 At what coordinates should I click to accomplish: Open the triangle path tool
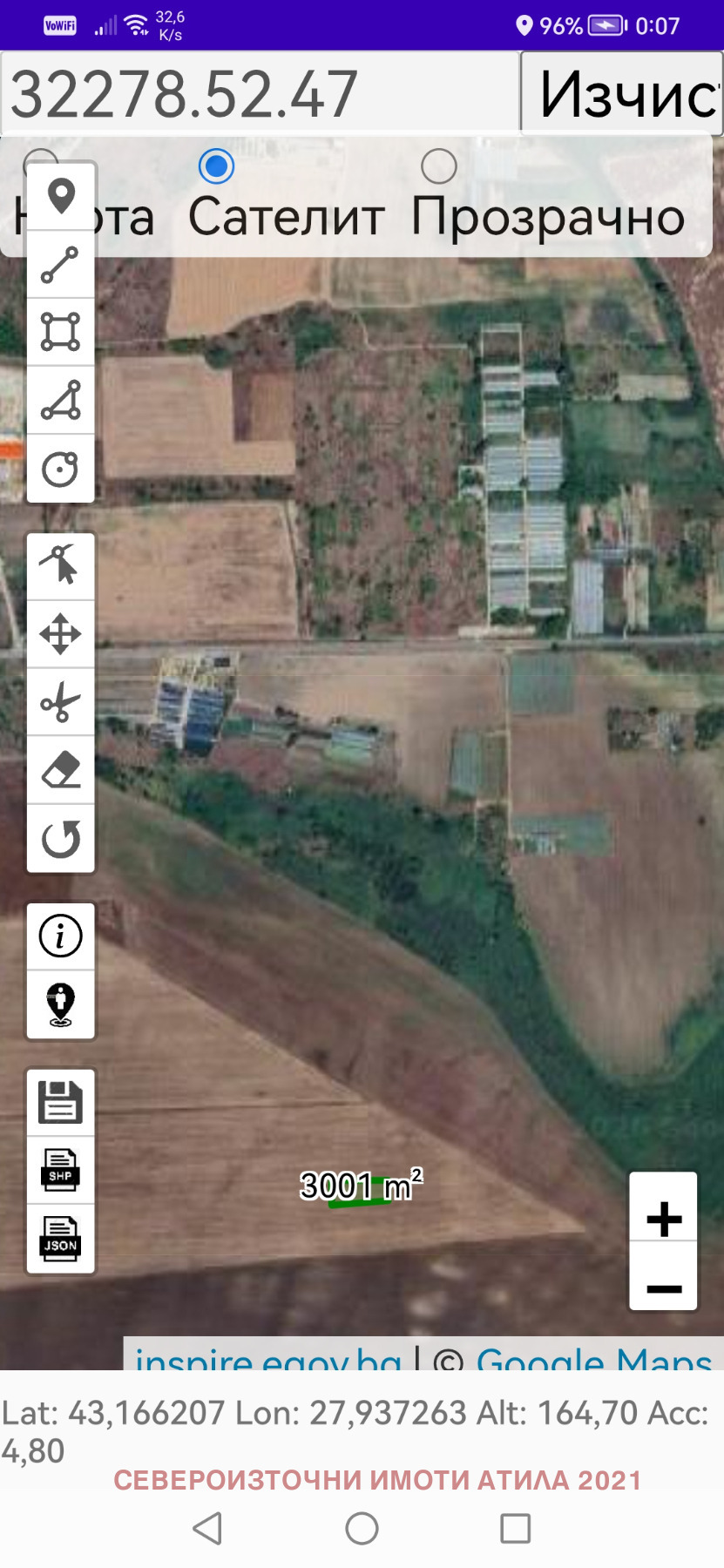pyautogui.click(x=60, y=400)
